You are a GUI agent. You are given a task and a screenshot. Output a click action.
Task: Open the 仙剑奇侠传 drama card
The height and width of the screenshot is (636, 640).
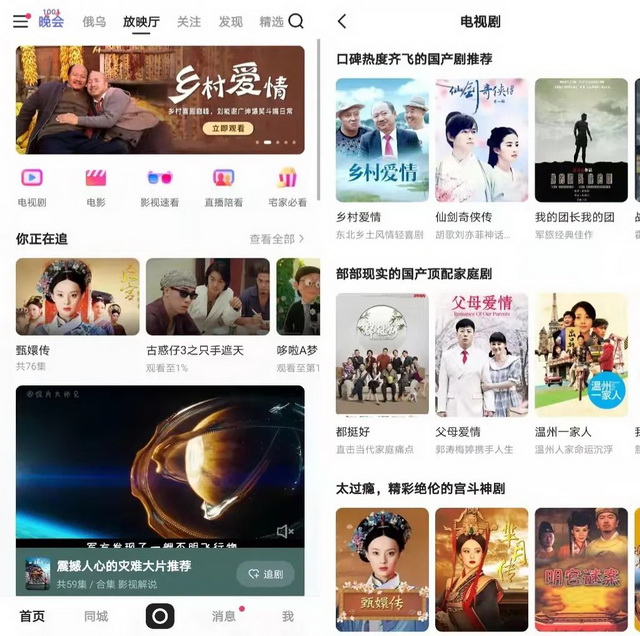click(481, 141)
